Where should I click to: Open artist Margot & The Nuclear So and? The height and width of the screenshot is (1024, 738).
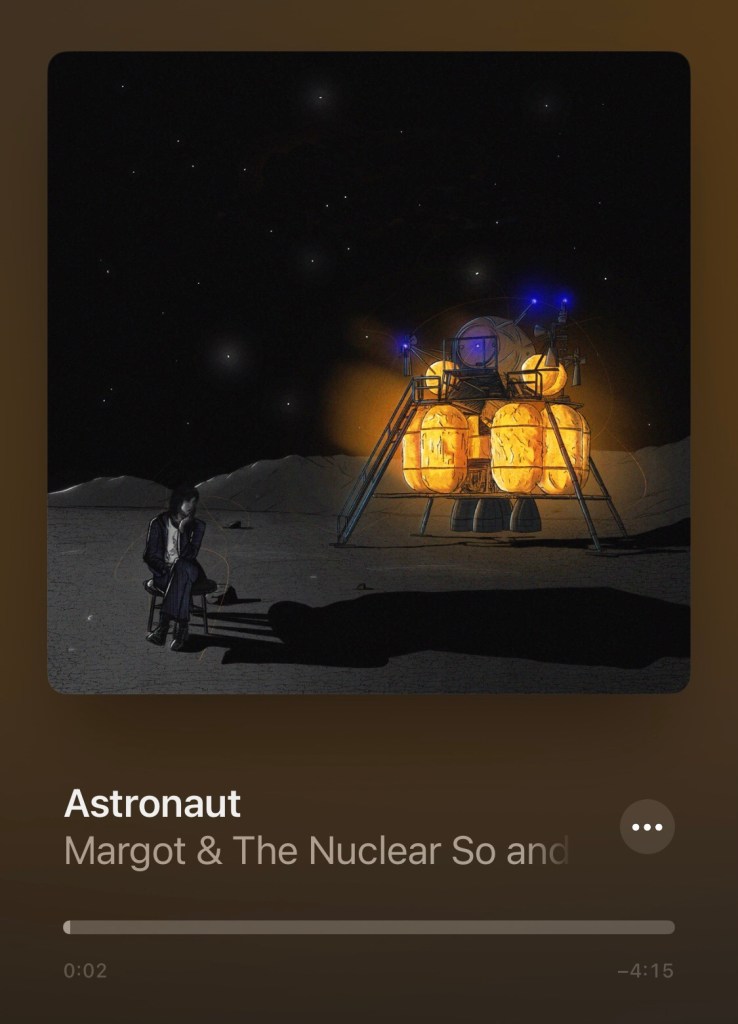[316, 851]
